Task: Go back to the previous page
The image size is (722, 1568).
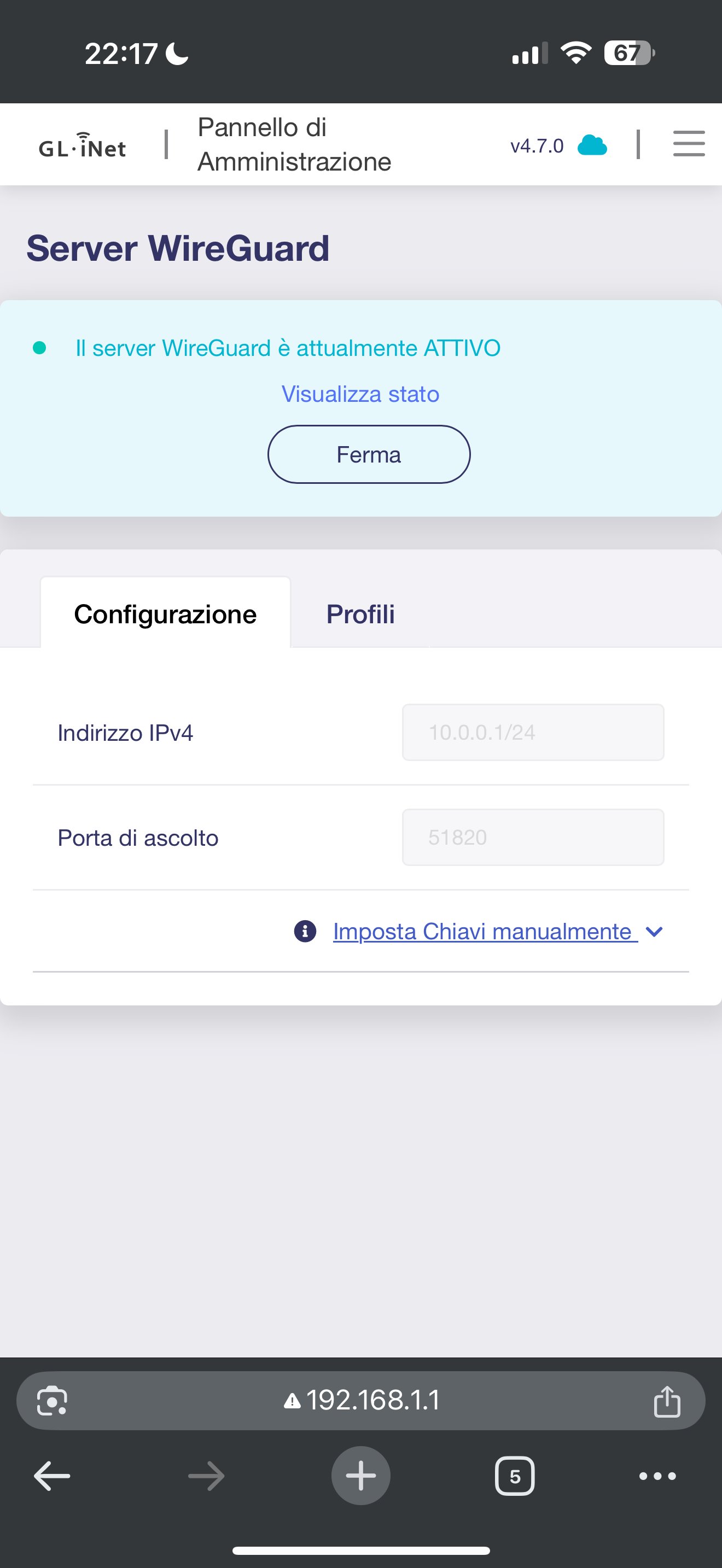Action: [52, 1476]
